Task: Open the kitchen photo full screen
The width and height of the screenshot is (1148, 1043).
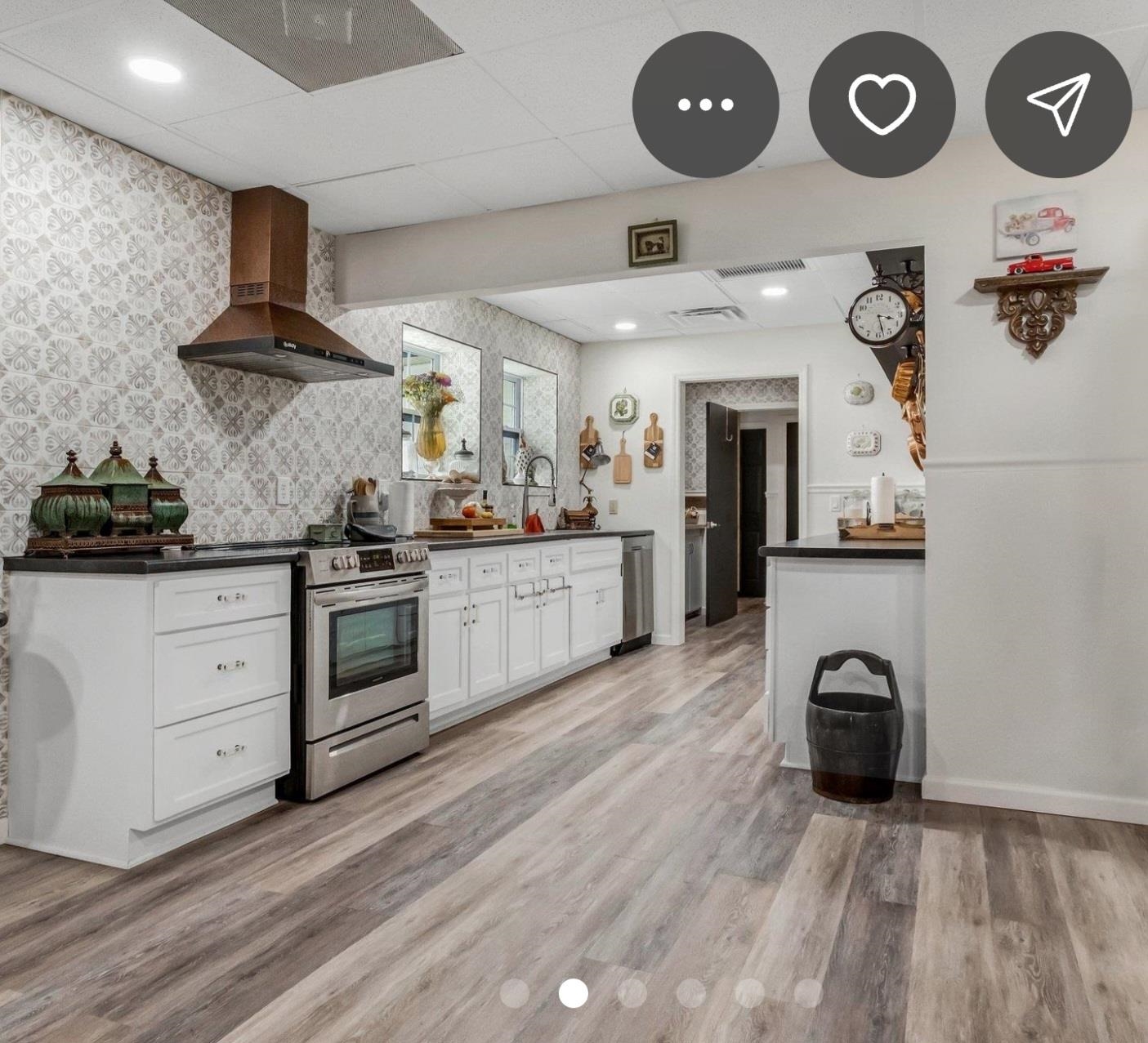Action: 574,572
